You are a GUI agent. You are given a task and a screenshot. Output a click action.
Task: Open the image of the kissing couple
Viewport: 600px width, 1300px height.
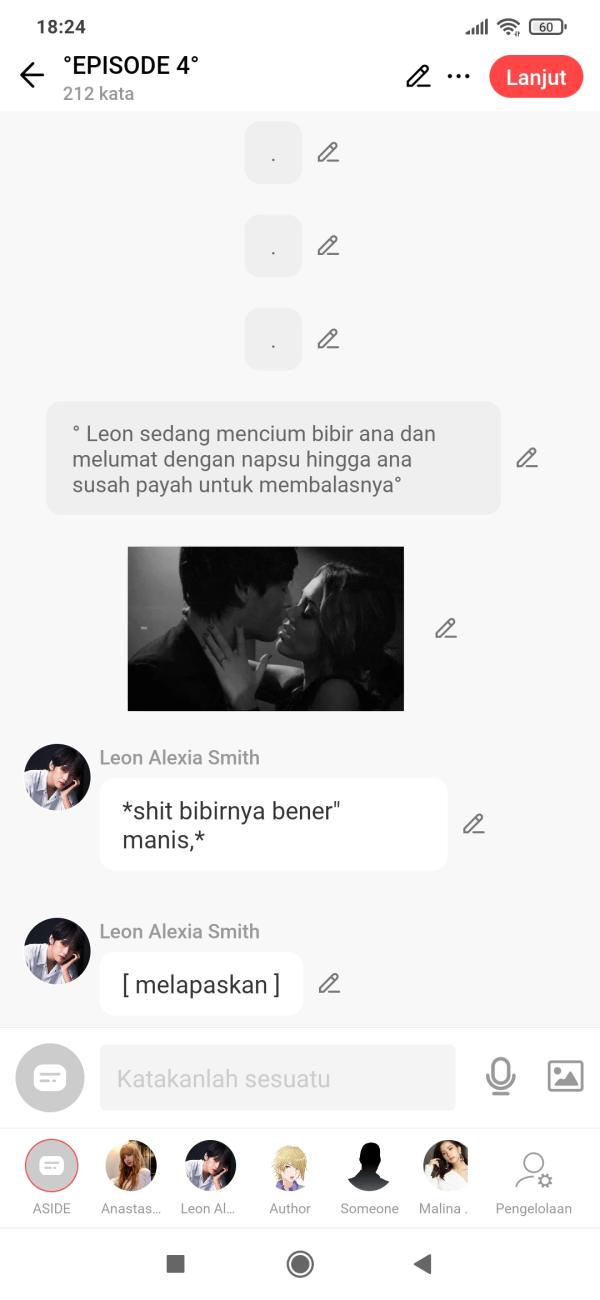(265, 628)
